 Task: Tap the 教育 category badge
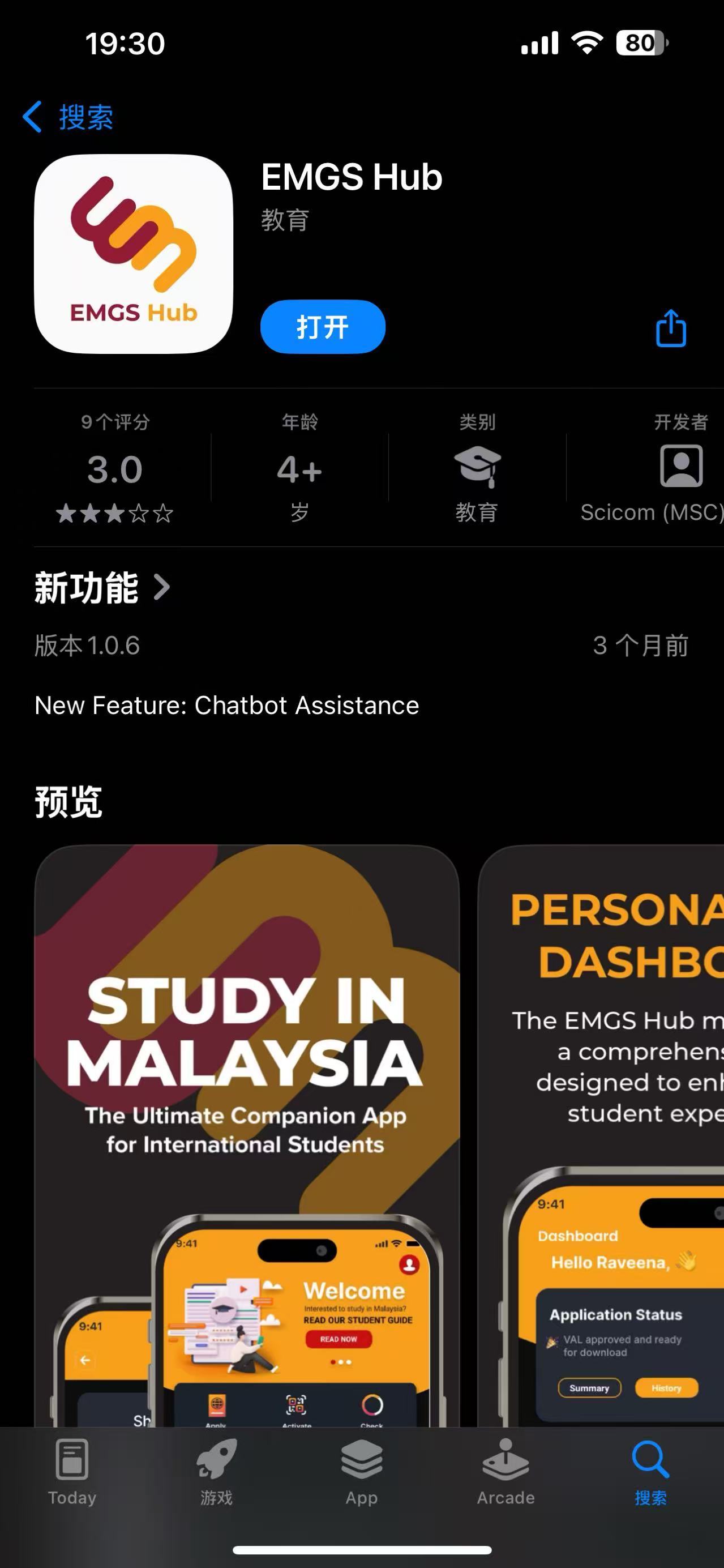pos(477,468)
